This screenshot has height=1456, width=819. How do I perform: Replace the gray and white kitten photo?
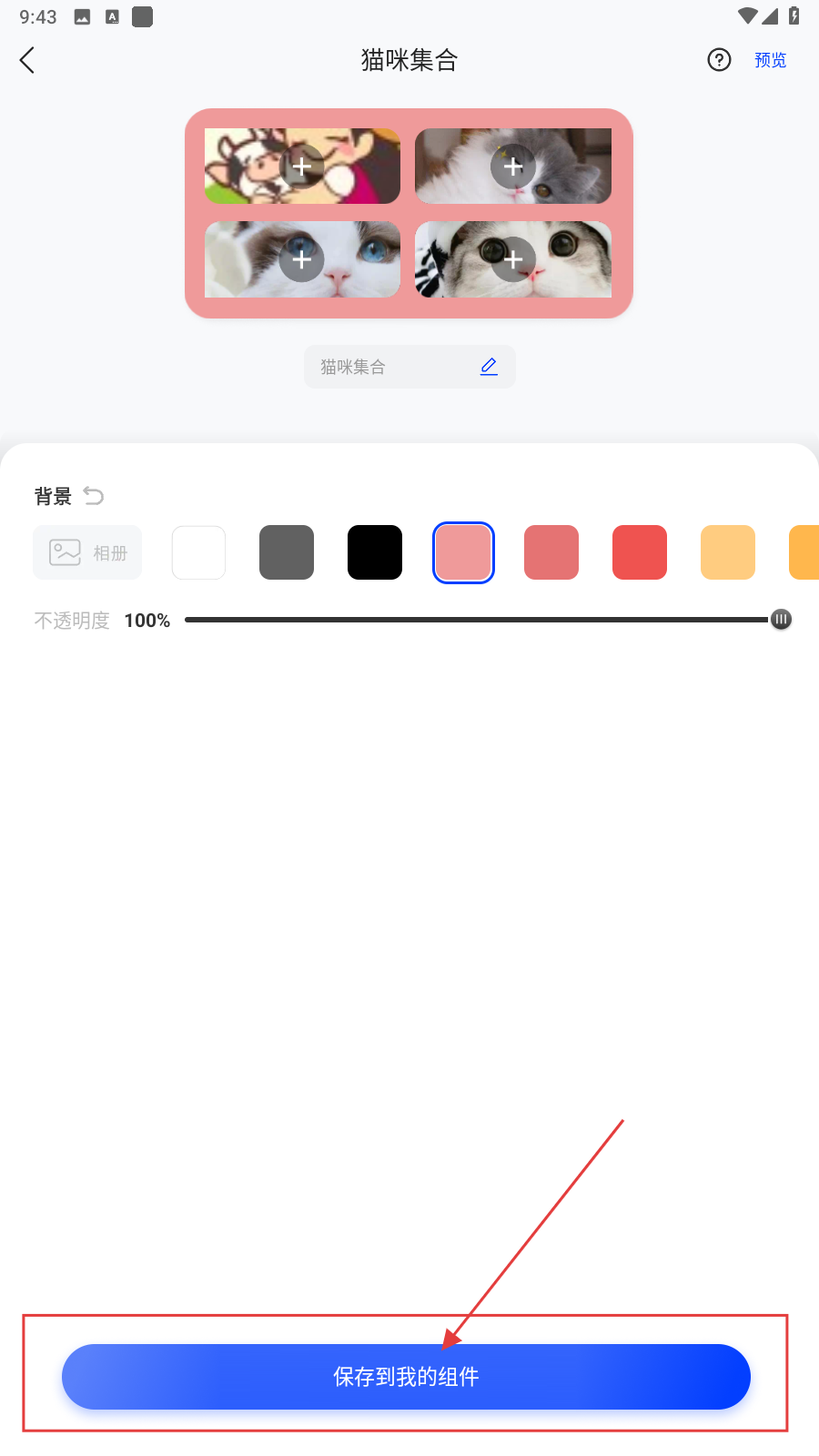point(513,167)
